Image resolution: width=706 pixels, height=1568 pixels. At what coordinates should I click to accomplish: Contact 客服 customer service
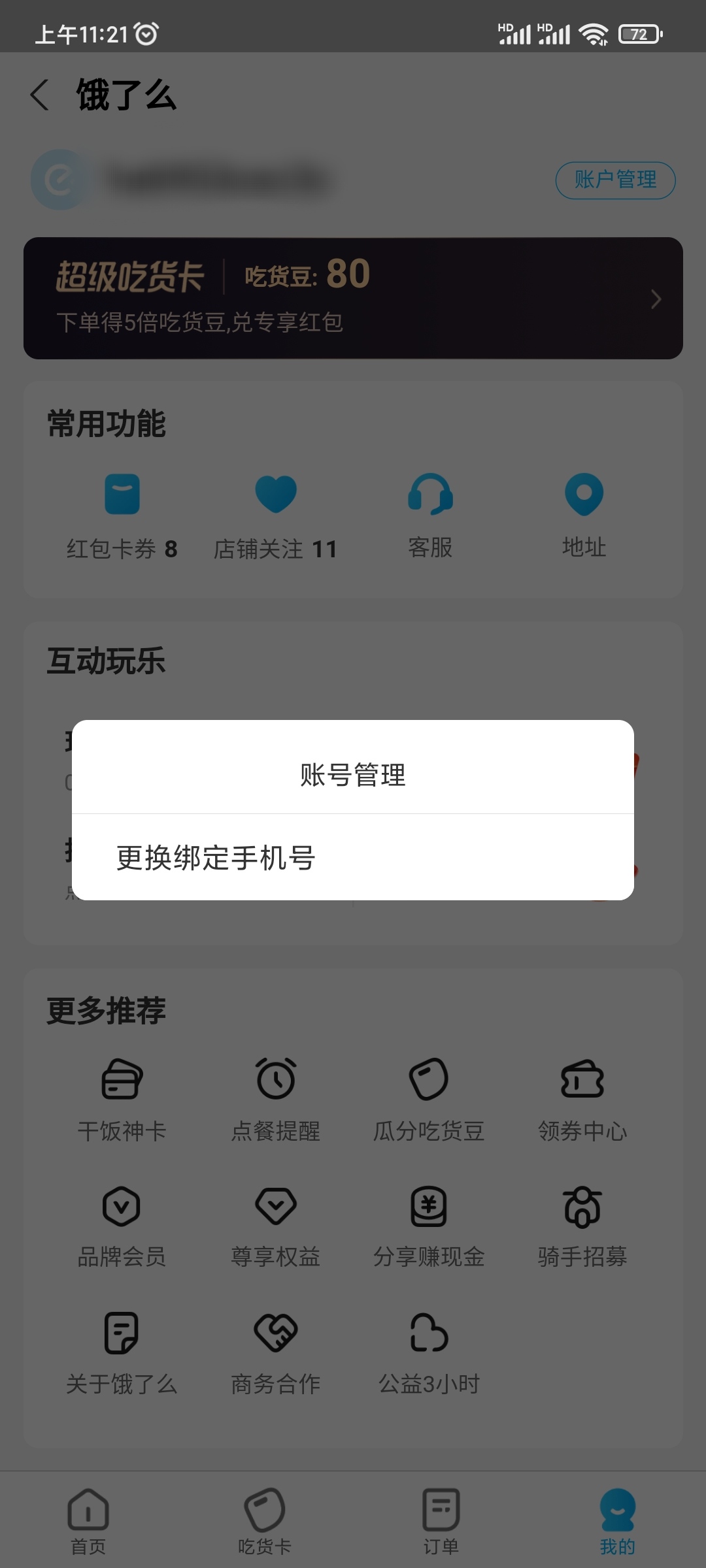pyautogui.click(x=429, y=516)
